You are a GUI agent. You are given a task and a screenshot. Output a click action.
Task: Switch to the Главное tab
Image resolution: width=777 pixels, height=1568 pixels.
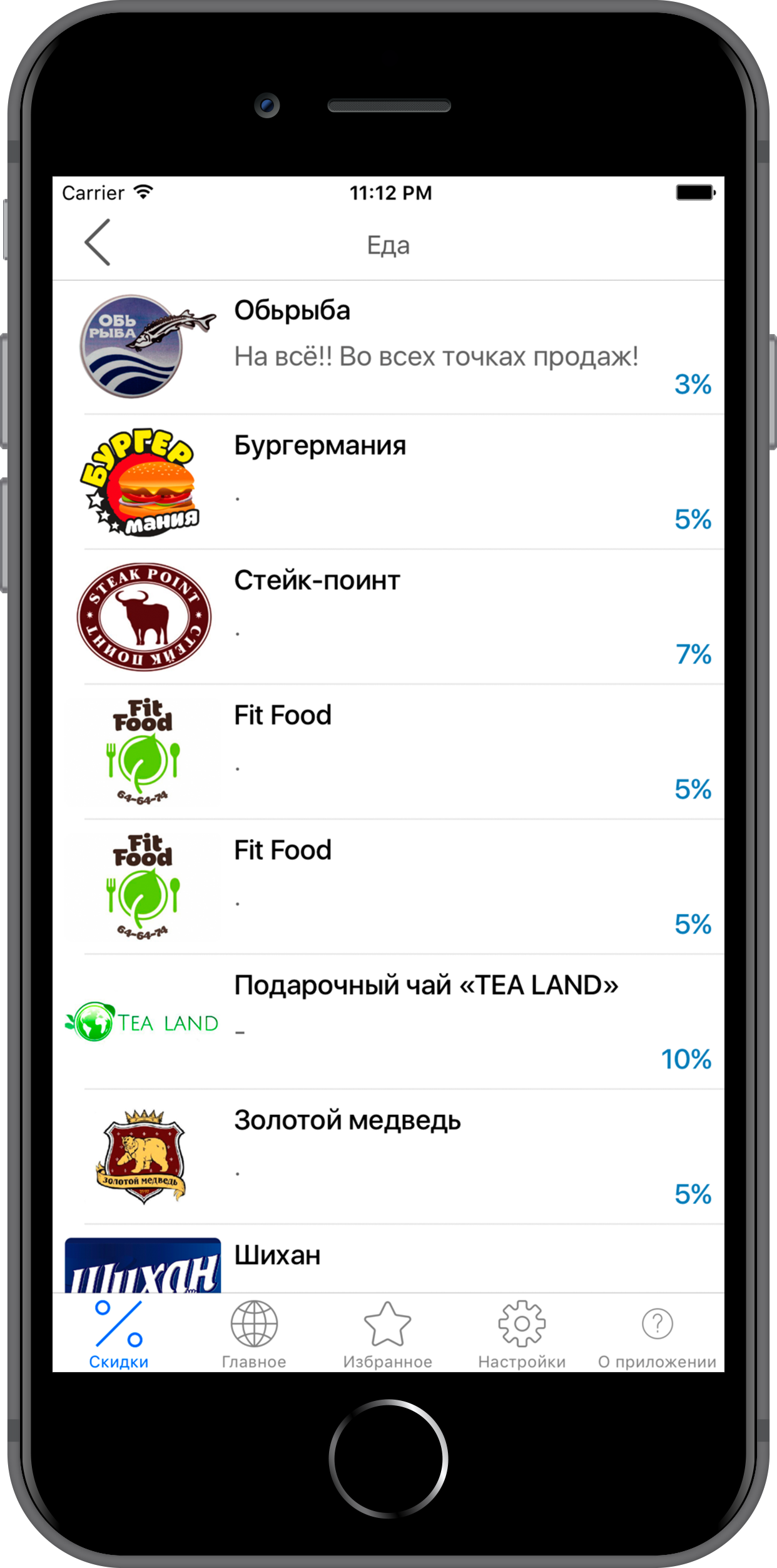[254, 1335]
